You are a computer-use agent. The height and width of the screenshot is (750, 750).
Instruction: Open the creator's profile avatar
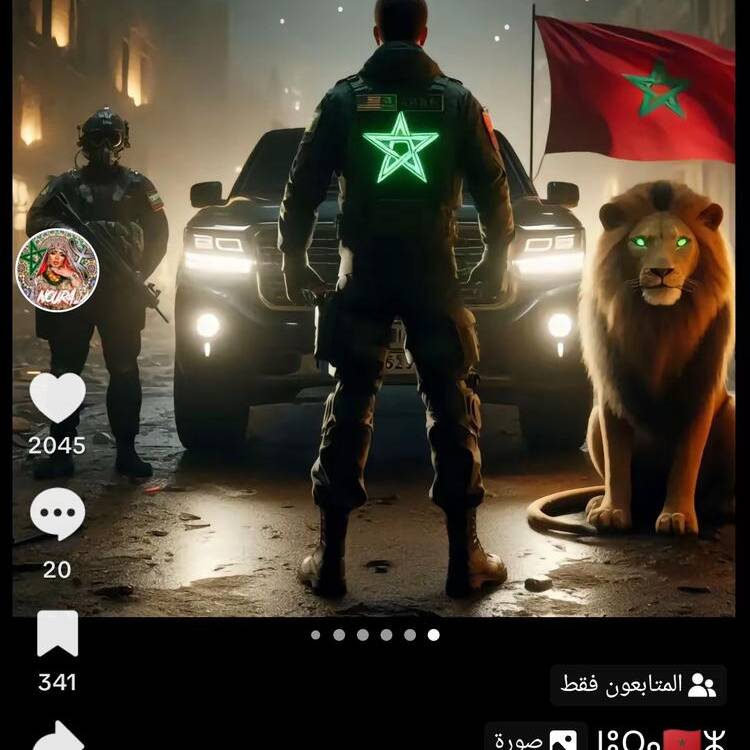(58, 270)
